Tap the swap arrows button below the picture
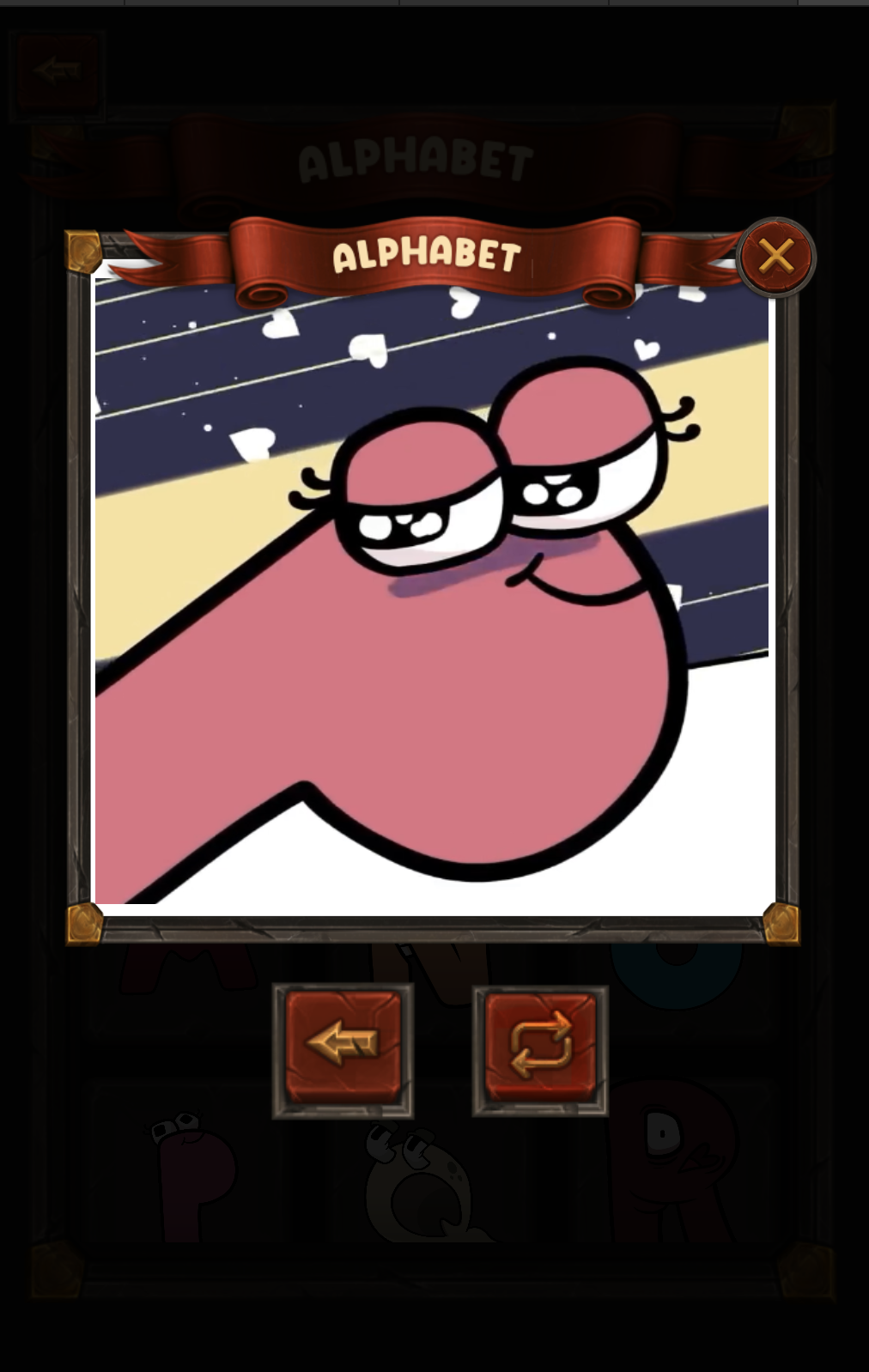This screenshot has height=1372, width=869. [540, 1049]
